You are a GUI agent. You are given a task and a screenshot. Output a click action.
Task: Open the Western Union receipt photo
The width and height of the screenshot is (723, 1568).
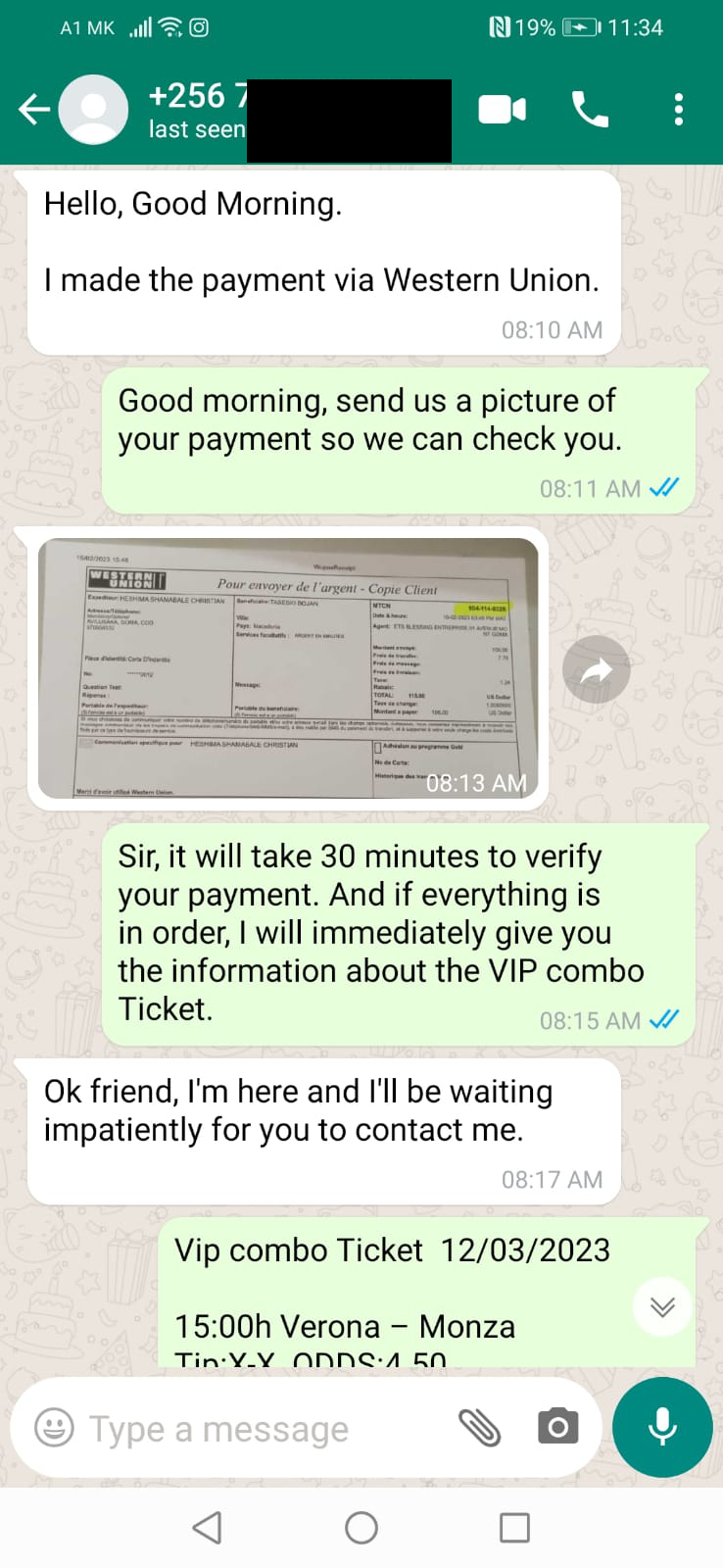click(x=288, y=668)
